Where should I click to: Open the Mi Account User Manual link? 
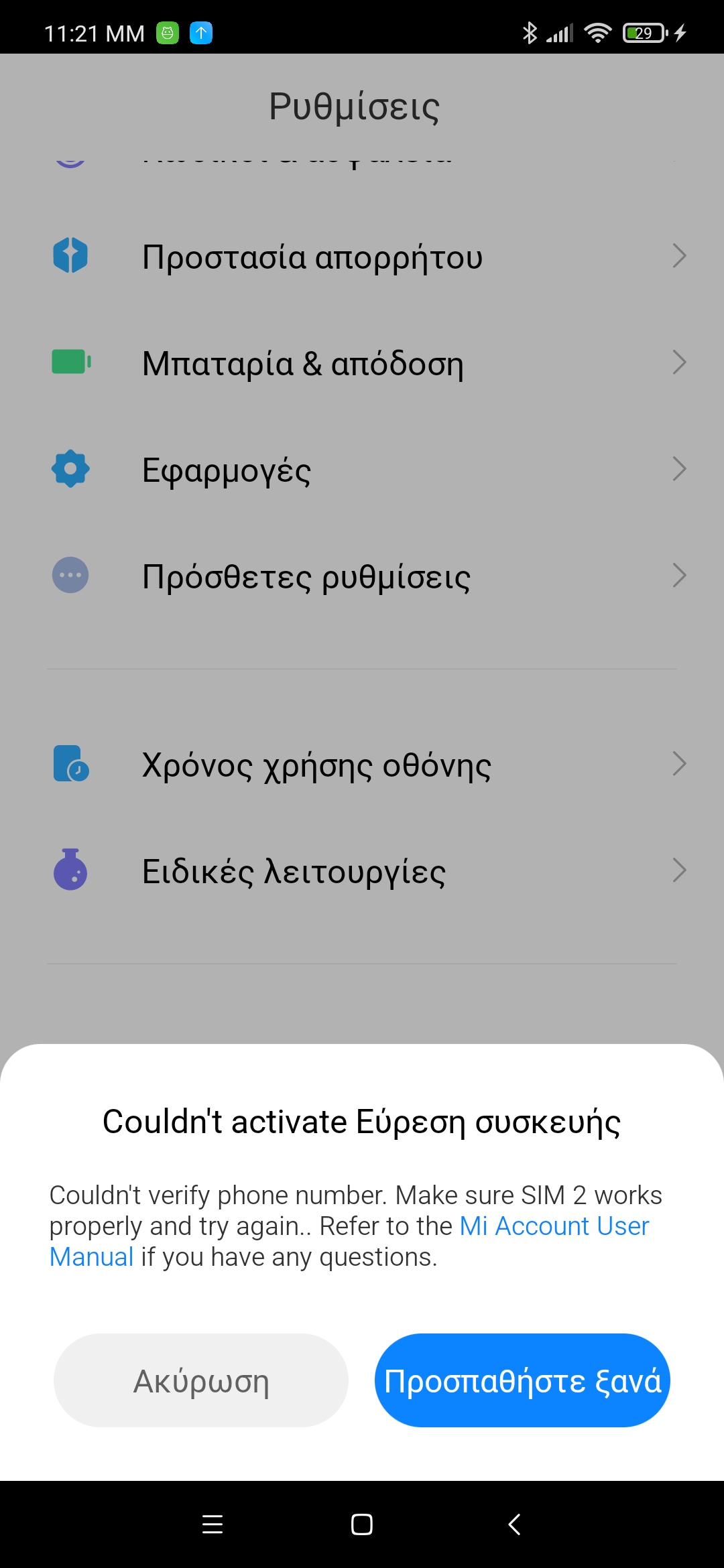pos(554,1226)
